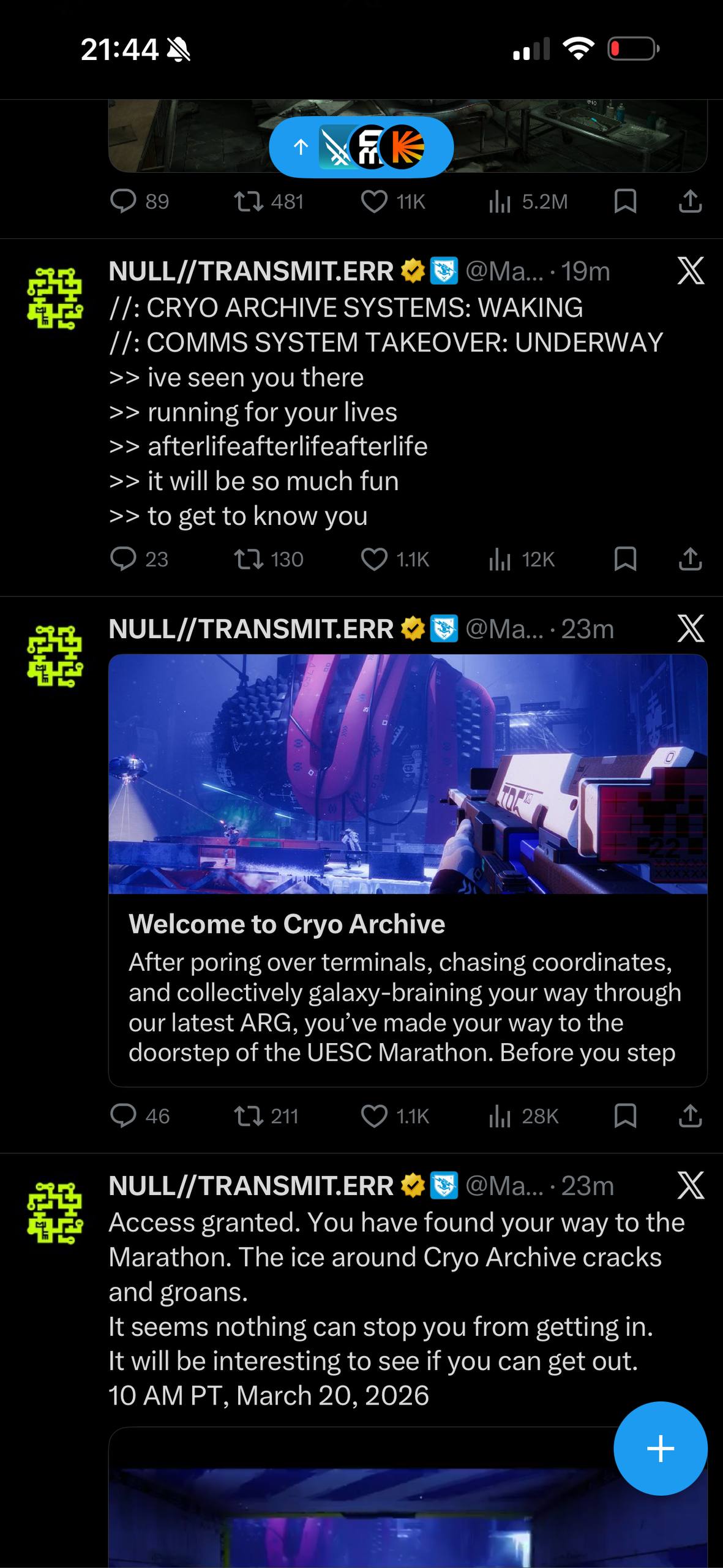The height and width of the screenshot is (1568, 723).
Task: Open NULL//TRANSMIT.ERR avatar on the Access granted post
Action: click(55, 1212)
